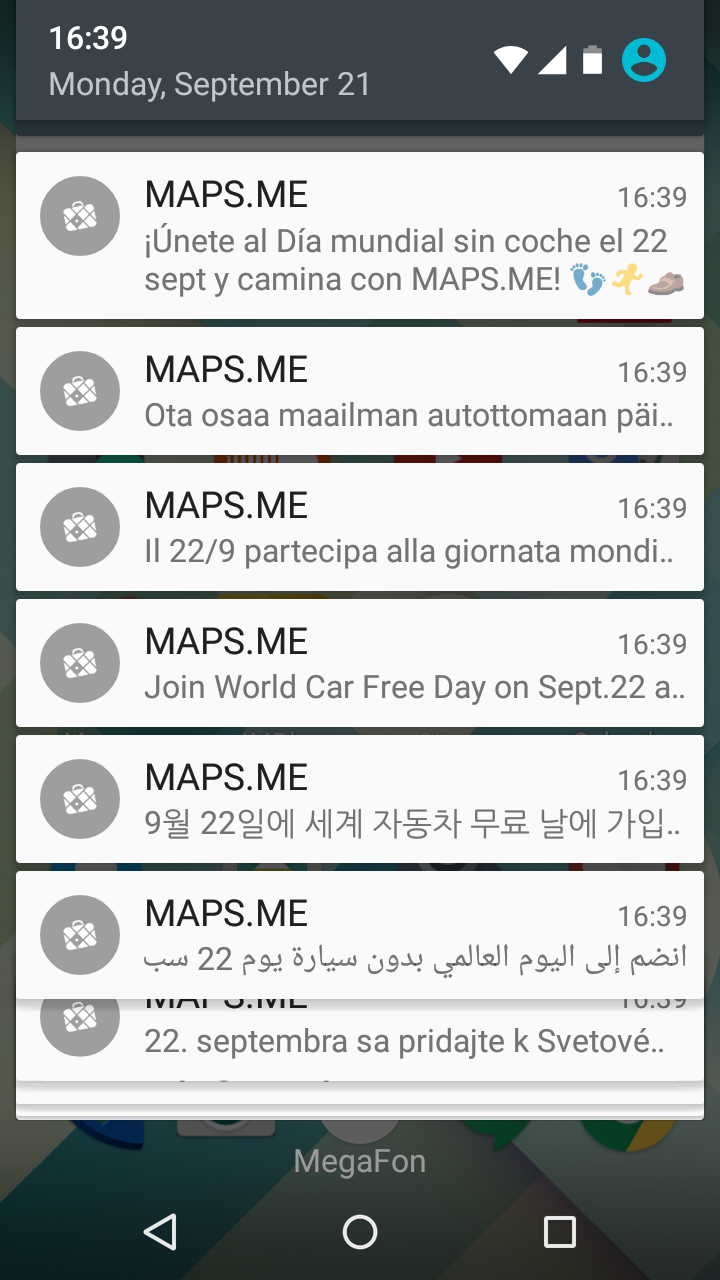
Task: Tap the MAPS.ME icon on the Spanish notification
Action: tap(79, 215)
